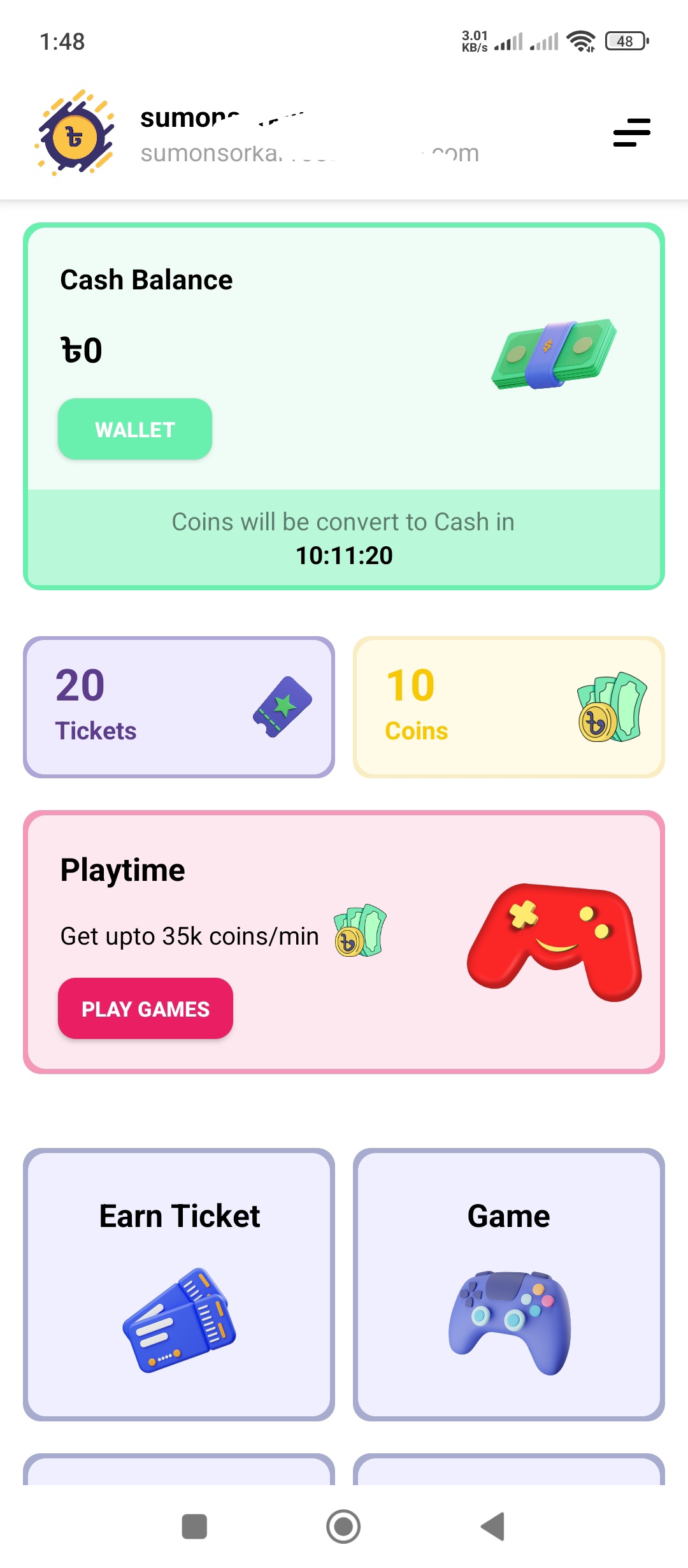Open the 10 Coins card
688x1568 pixels.
(509, 707)
